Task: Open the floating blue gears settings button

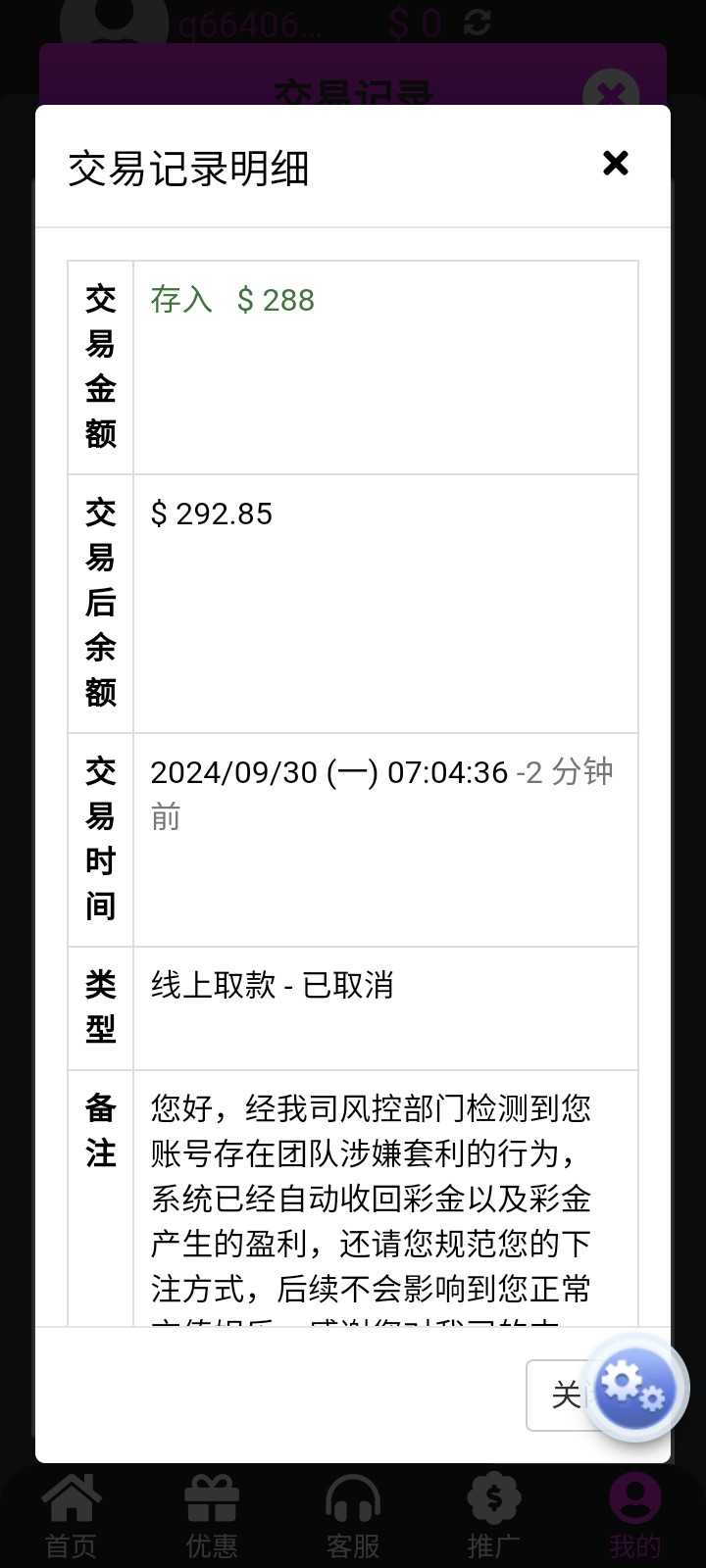Action: [635, 1388]
